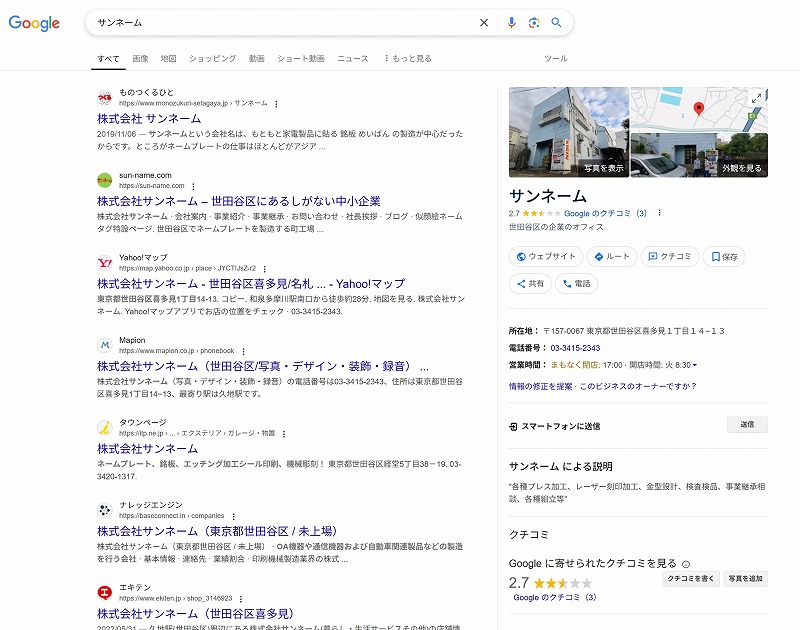The height and width of the screenshot is (630, 800).
Task: Visit the business via the ウェブサイト button
Action: click(546, 257)
